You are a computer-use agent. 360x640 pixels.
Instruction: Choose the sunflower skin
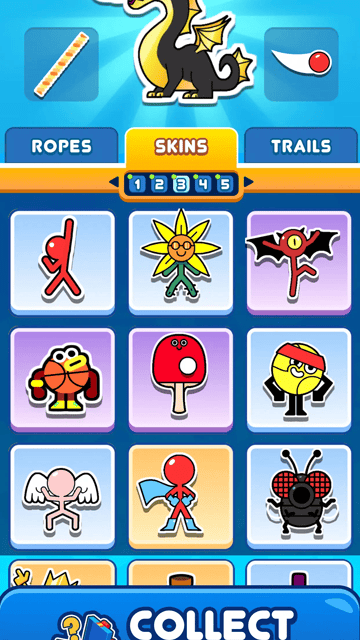pyautogui.click(x=181, y=263)
